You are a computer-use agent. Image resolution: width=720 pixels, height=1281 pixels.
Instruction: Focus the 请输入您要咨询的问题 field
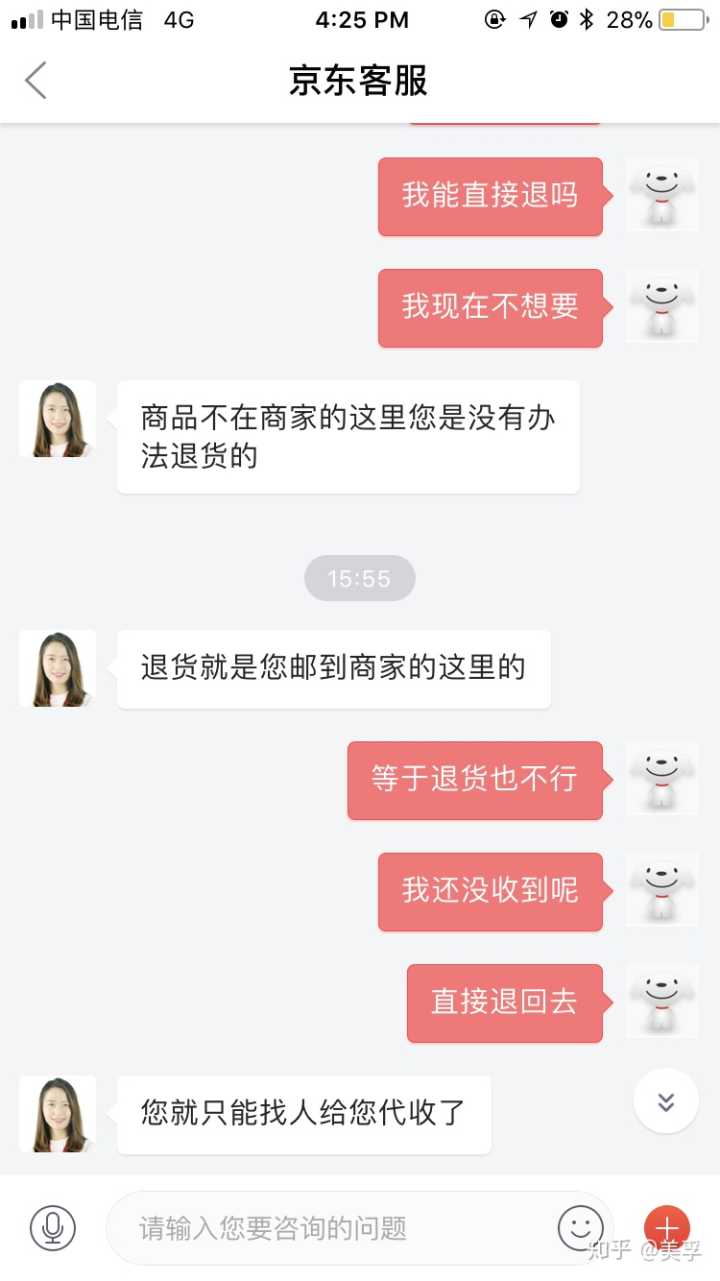coord(330,1228)
